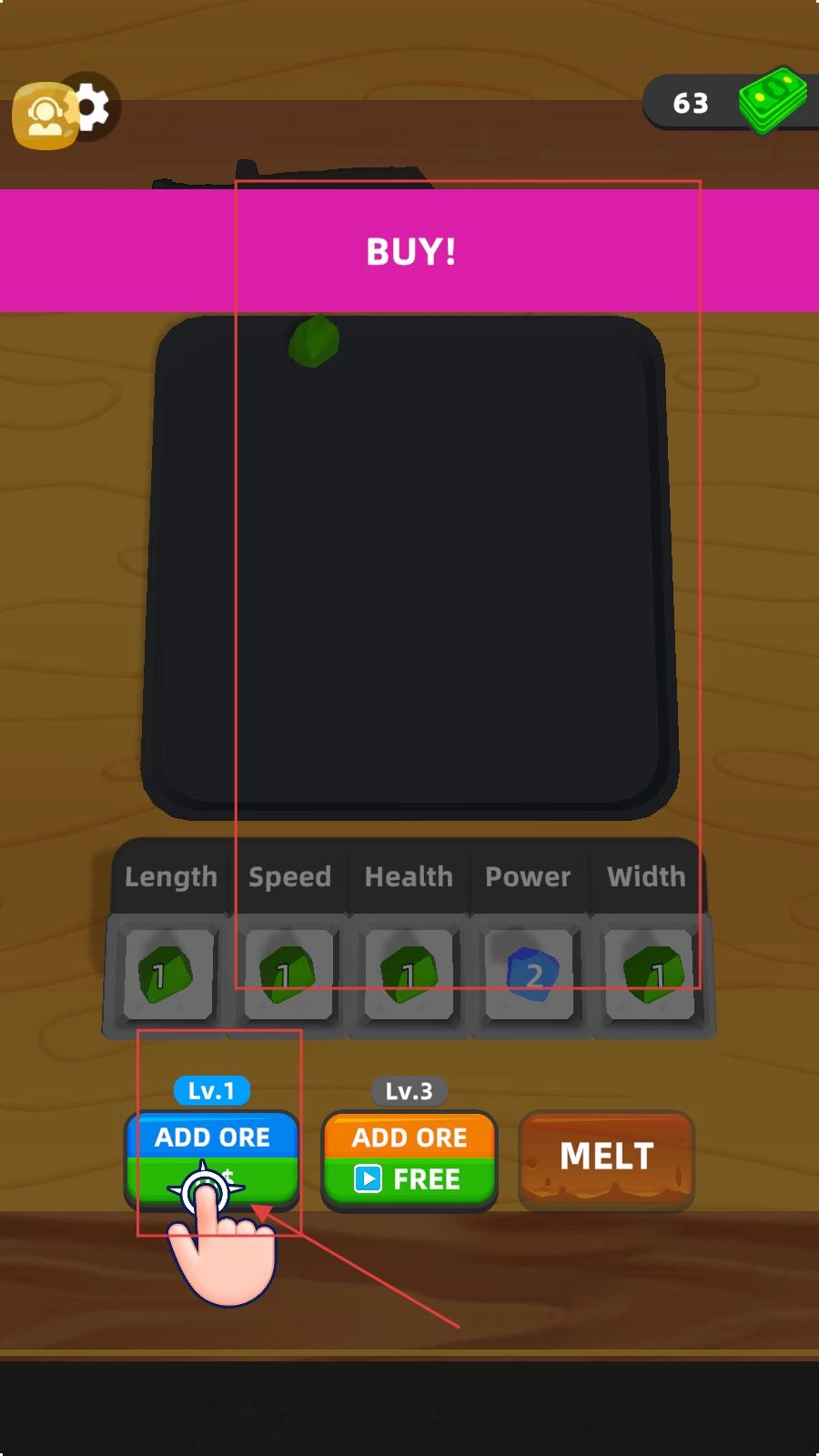Select the Power ore slot
The height and width of the screenshot is (1456, 819).
coord(530,975)
